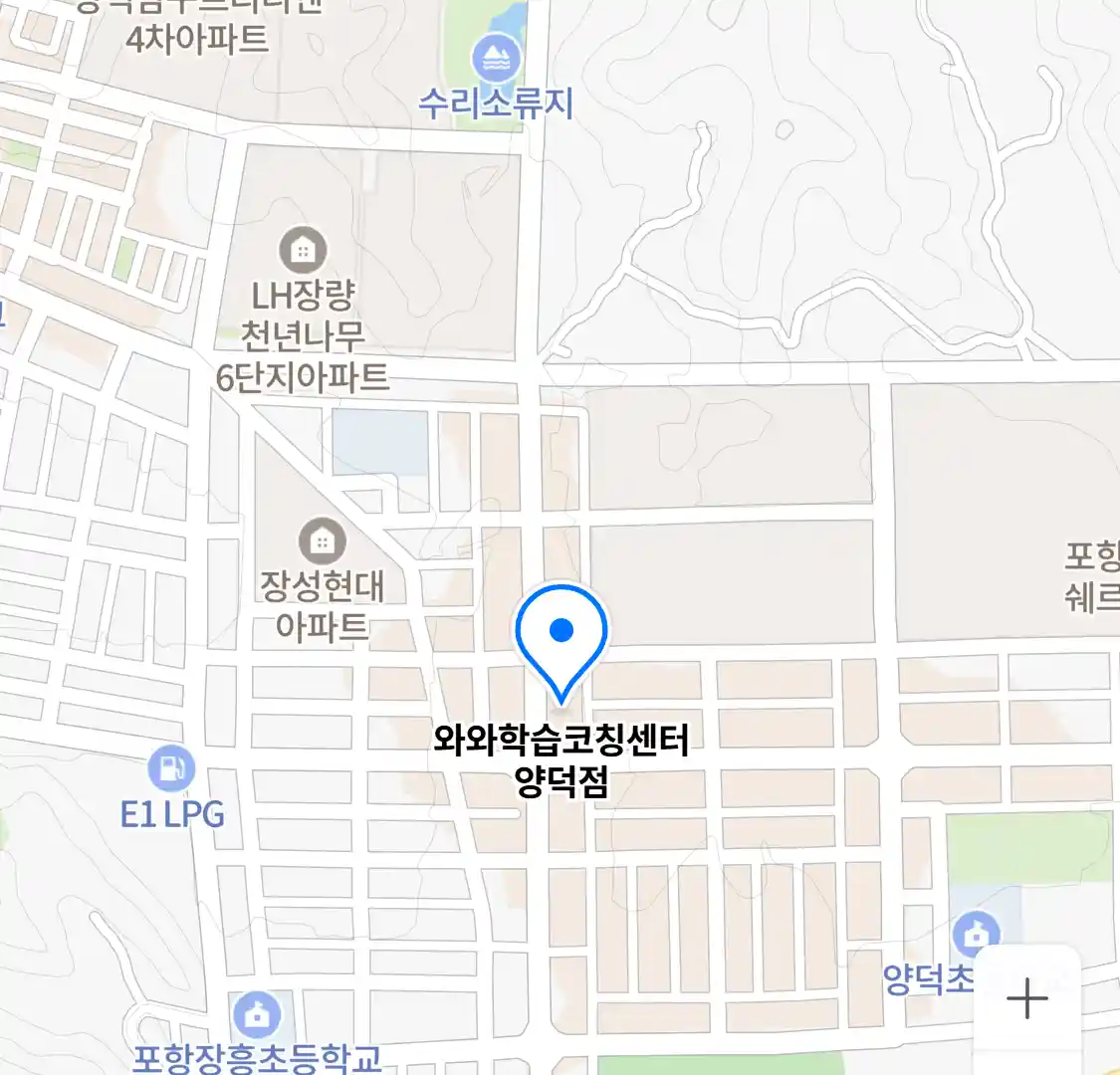This screenshot has width=1120, height=1075.
Task: Select the 포항장흥초등학교 school marker
Action: [258, 1016]
